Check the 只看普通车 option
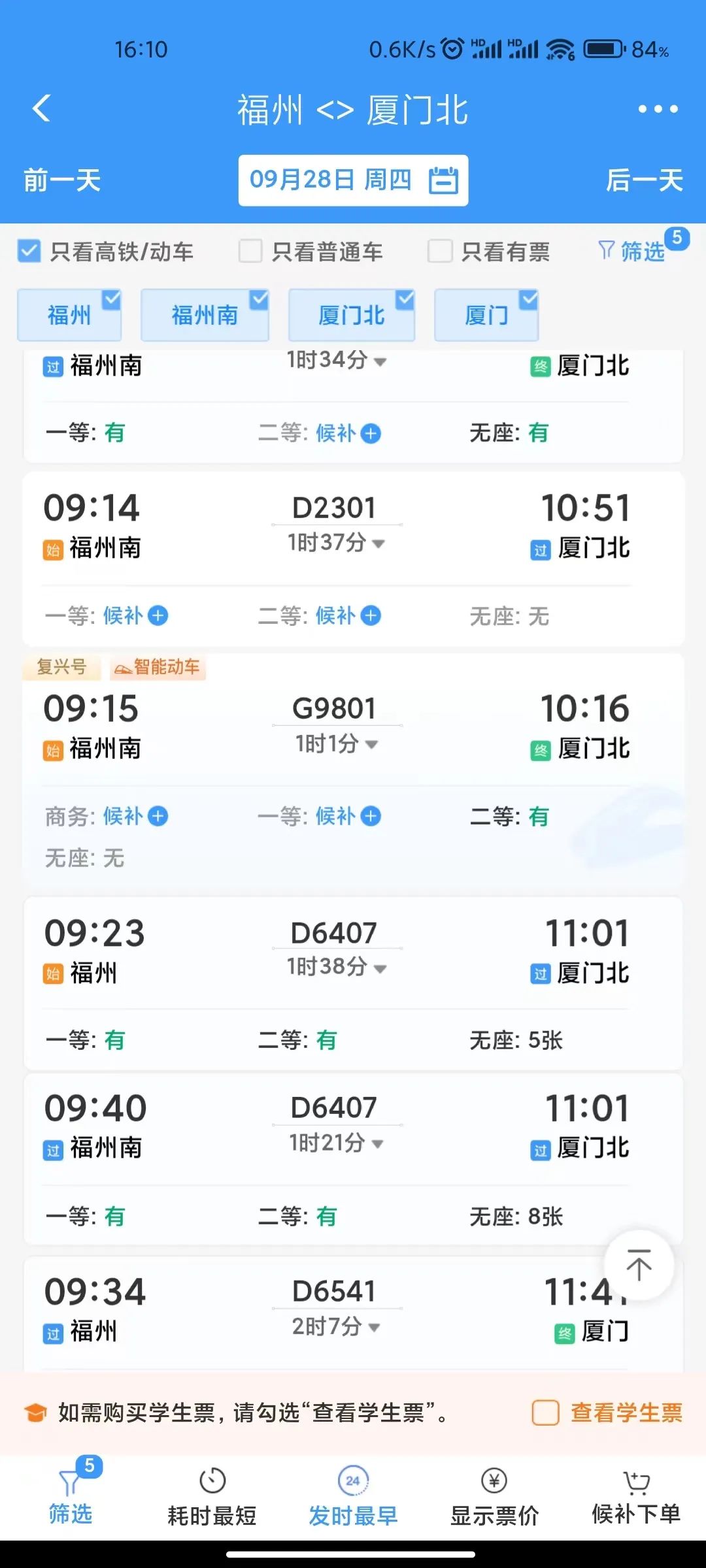 click(x=311, y=252)
